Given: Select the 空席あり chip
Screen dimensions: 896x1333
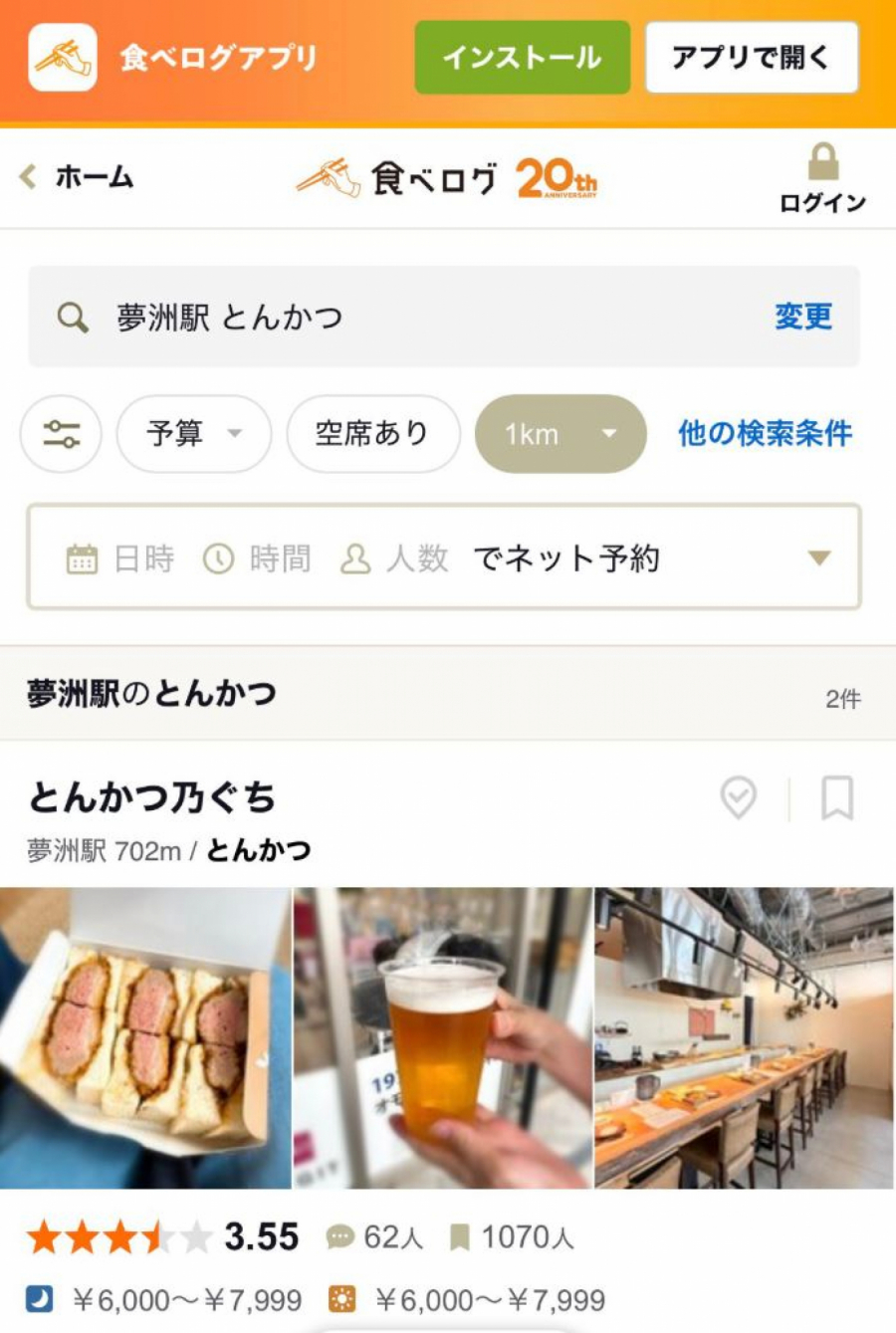Looking at the screenshot, I should pyautogui.click(x=372, y=434).
